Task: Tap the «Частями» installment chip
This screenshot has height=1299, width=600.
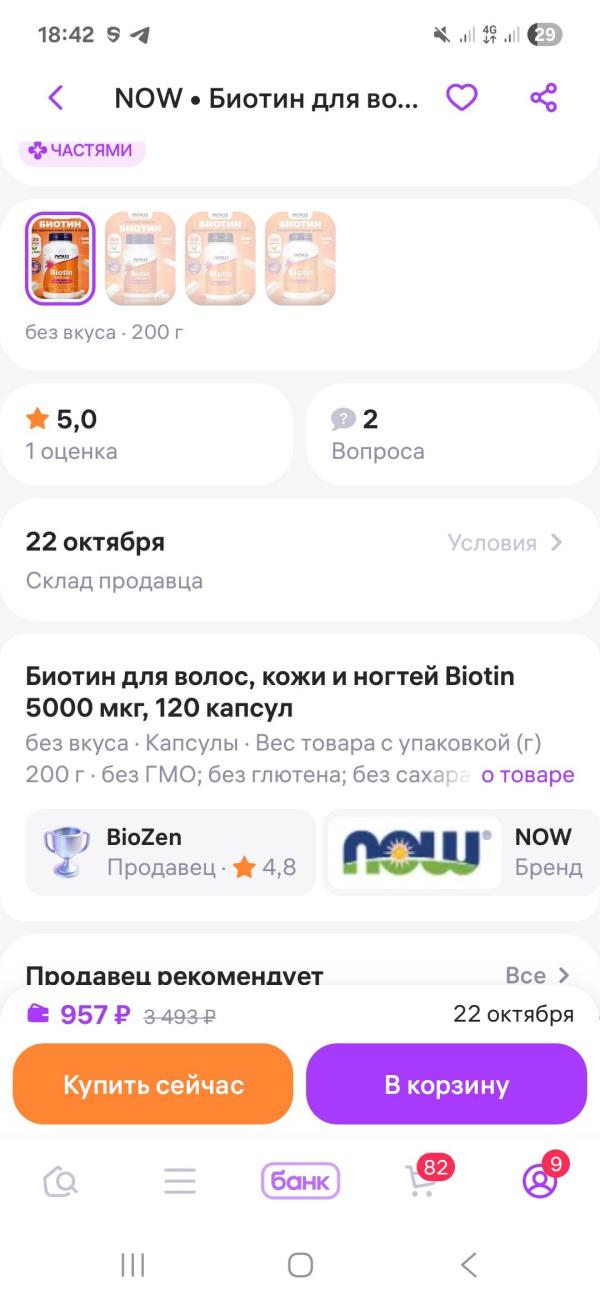Action: 81,151
